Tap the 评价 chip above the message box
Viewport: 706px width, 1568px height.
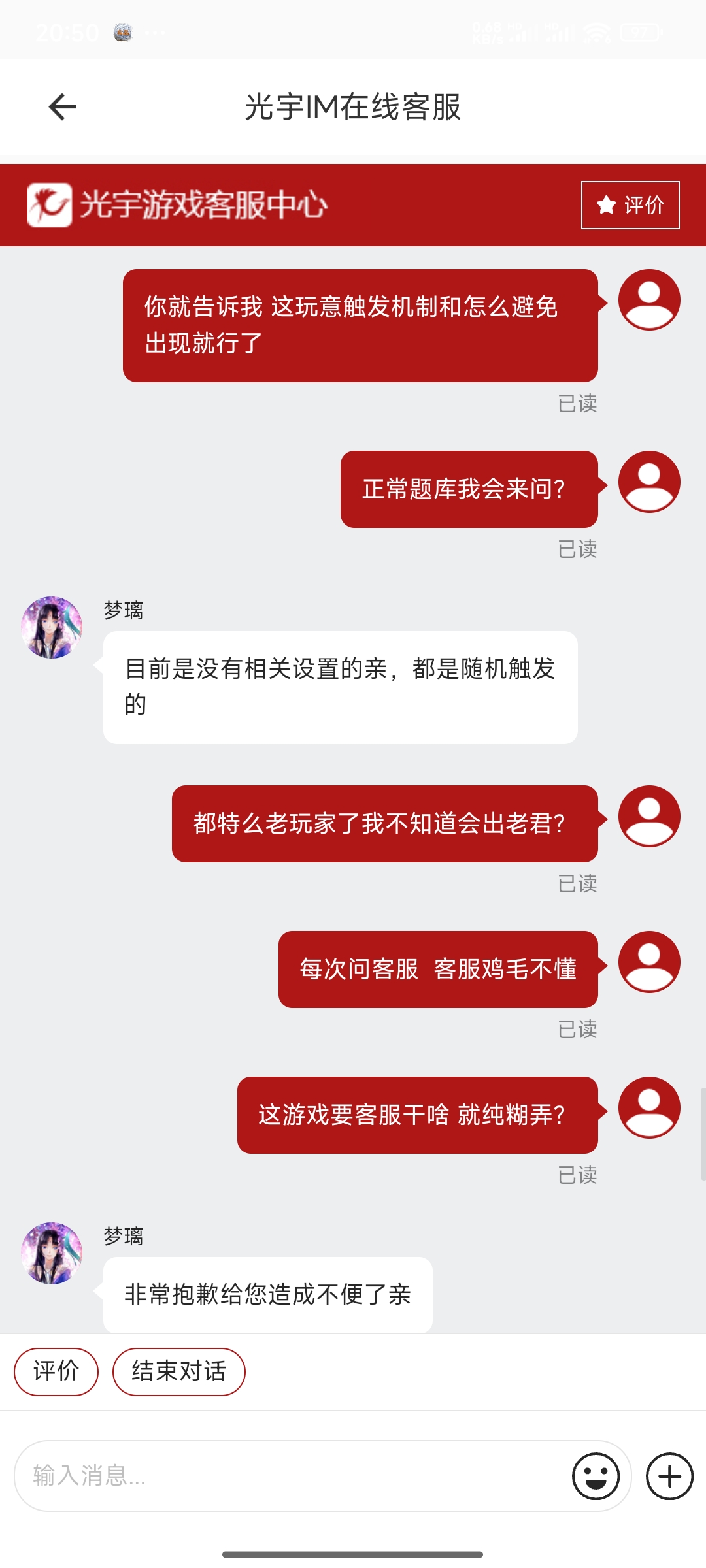[x=56, y=1371]
